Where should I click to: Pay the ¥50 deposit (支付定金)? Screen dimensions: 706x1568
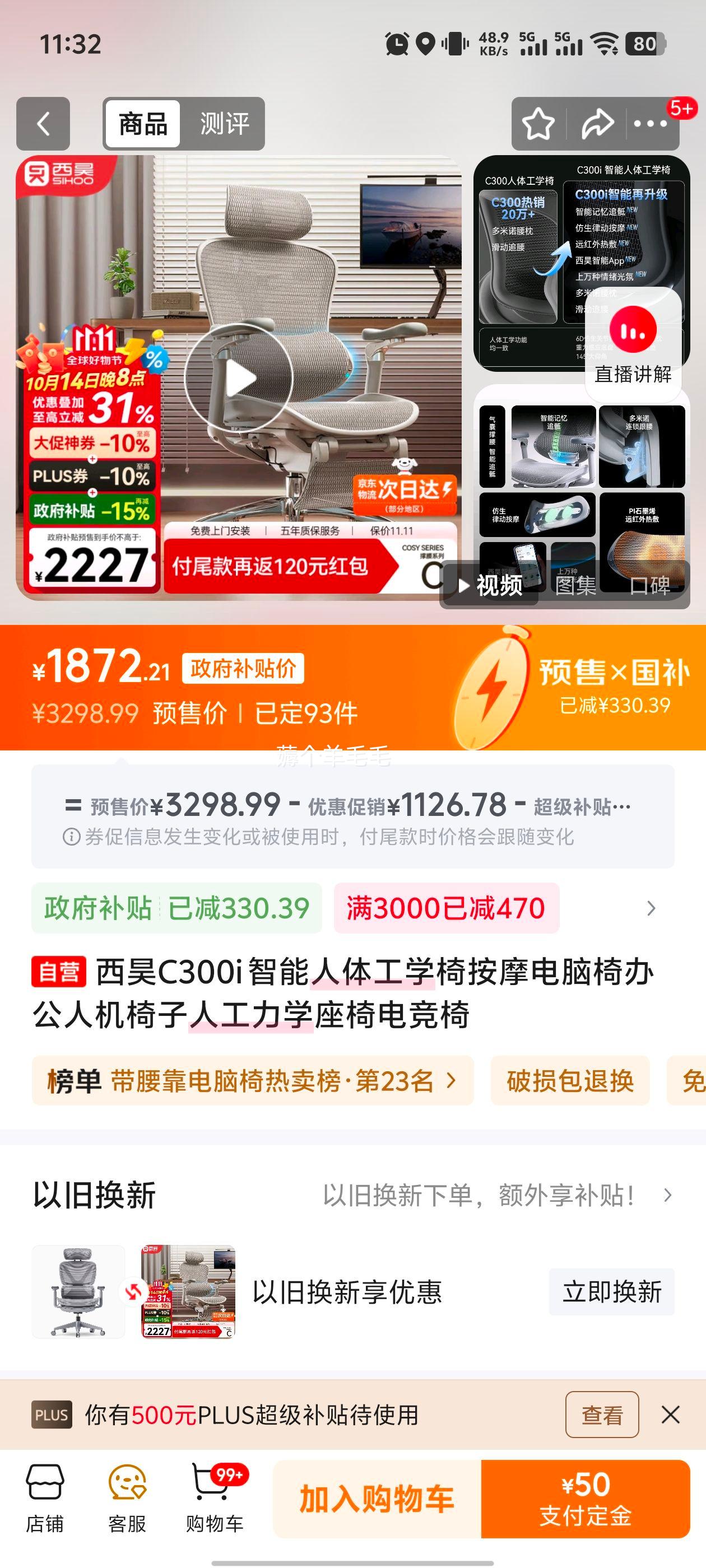click(x=585, y=1499)
